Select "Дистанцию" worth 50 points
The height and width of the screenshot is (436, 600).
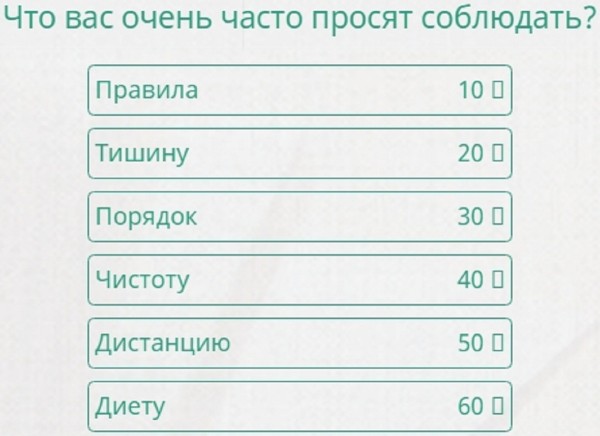(299, 343)
